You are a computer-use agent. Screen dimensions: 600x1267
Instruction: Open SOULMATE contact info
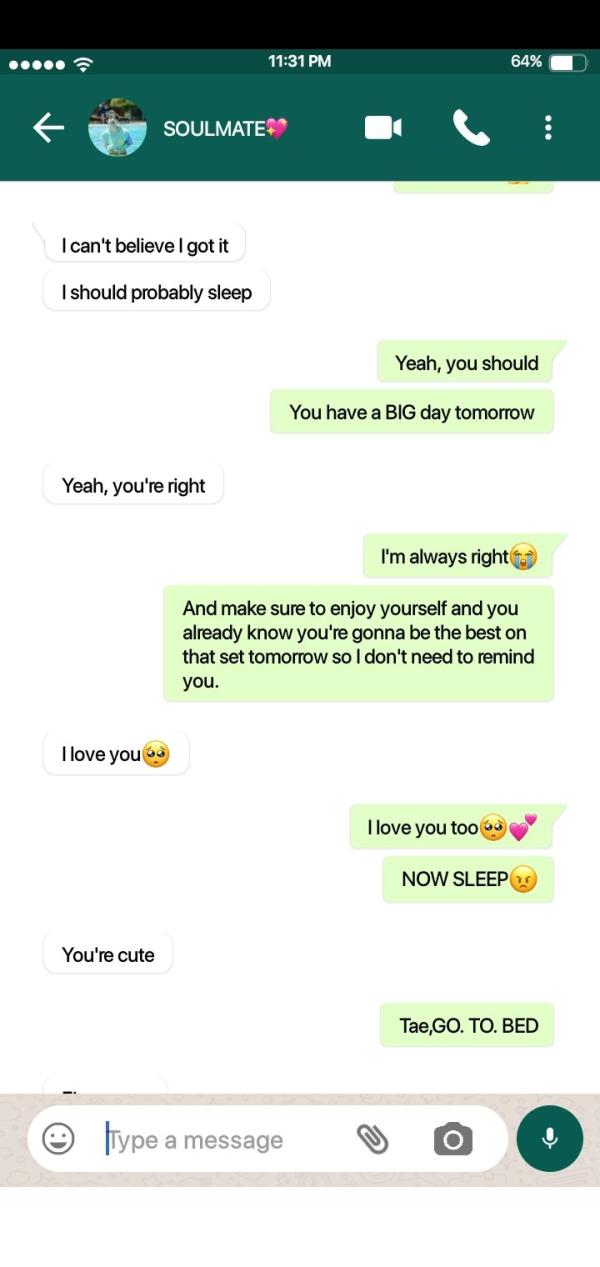coord(225,128)
